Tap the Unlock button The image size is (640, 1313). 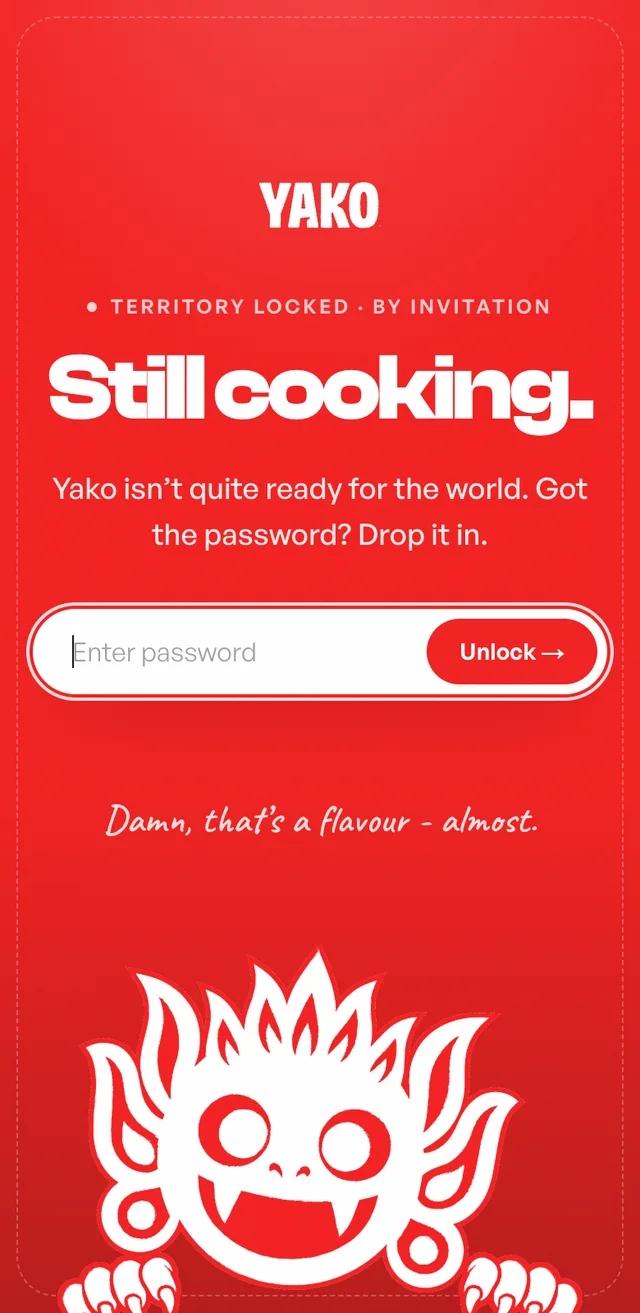(x=512, y=652)
